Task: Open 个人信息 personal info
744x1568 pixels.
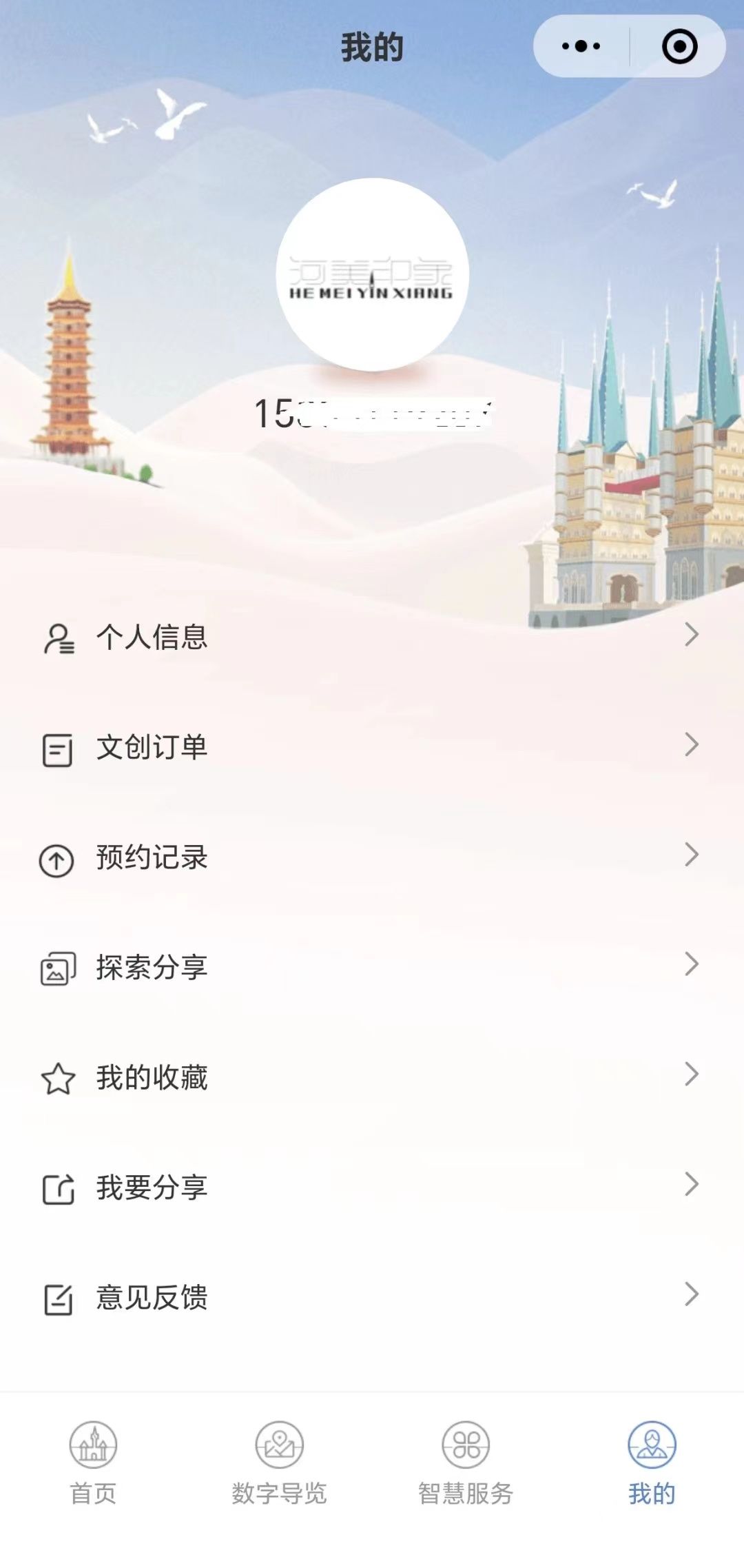Action: (x=152, y=637)
